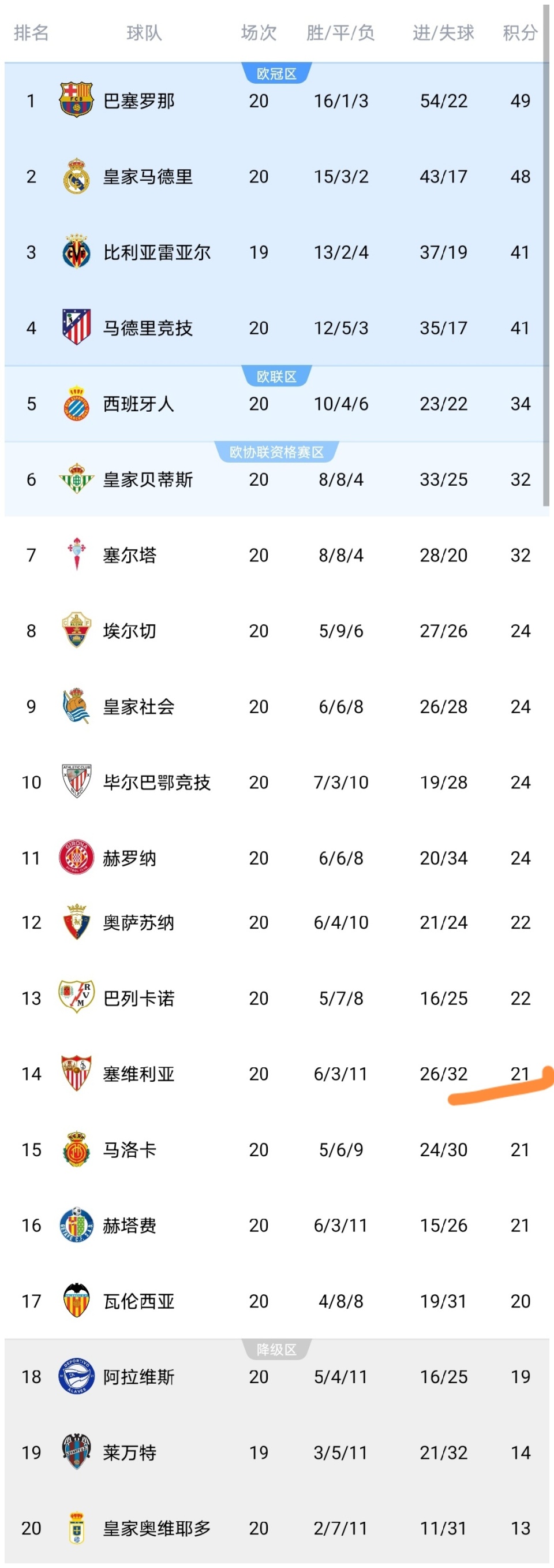Select the Celta Vigo row (塞尔塔)
This screenshot has width=554, height=1568.
(129, 555)
